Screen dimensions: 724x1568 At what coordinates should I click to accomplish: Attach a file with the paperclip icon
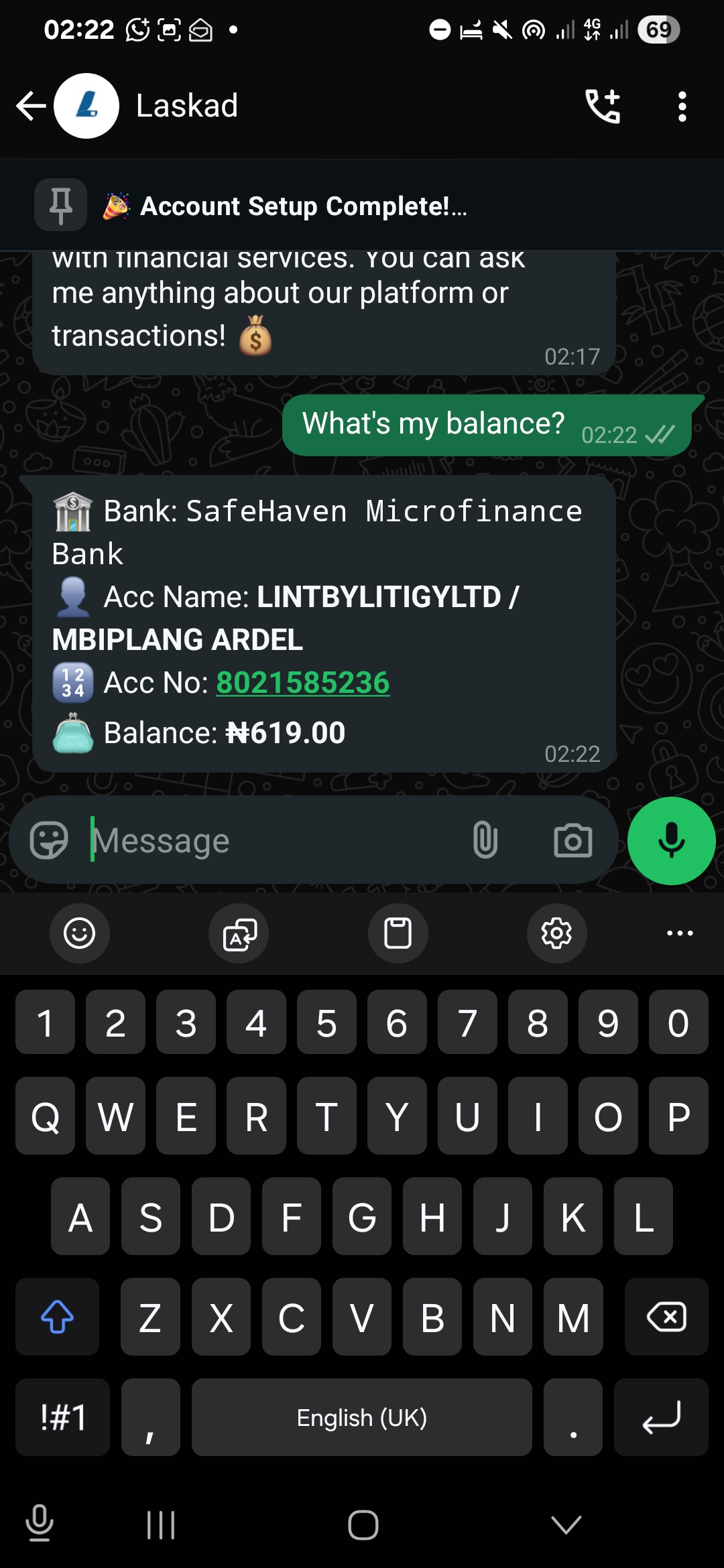coord(485,840)
